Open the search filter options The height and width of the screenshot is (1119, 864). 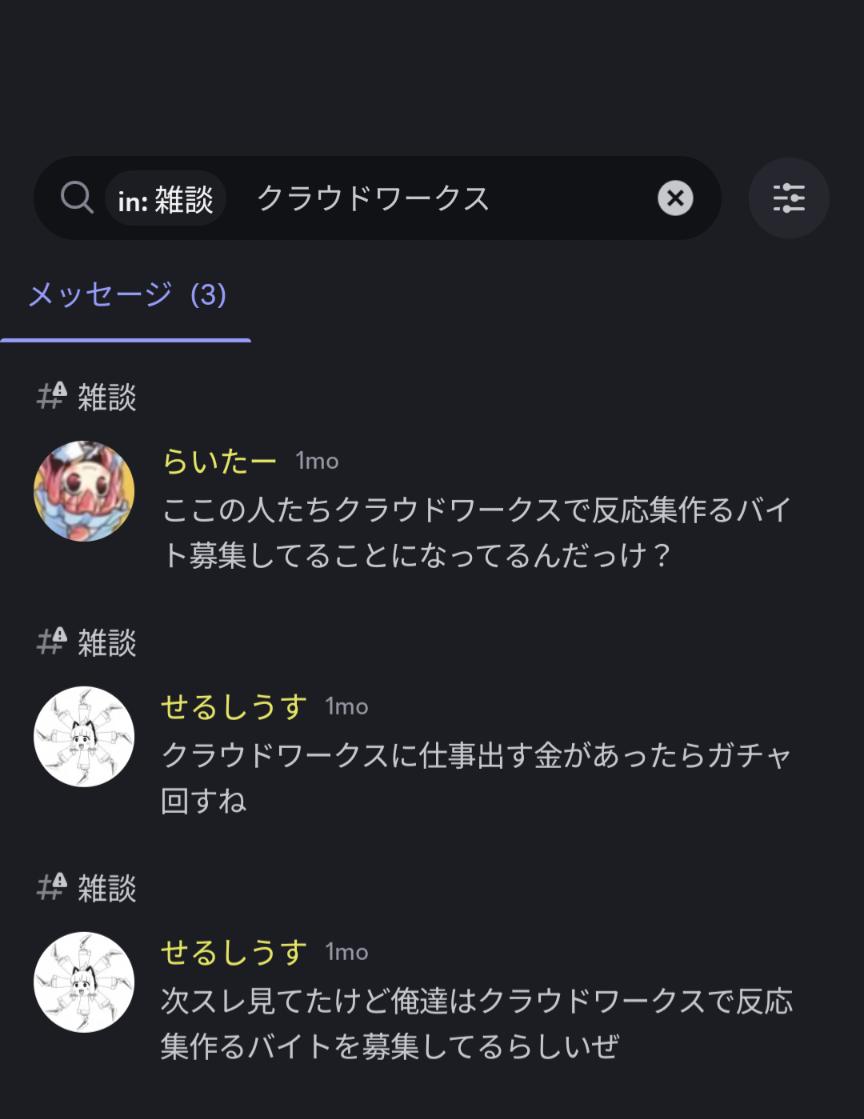(x=788, y=198)
